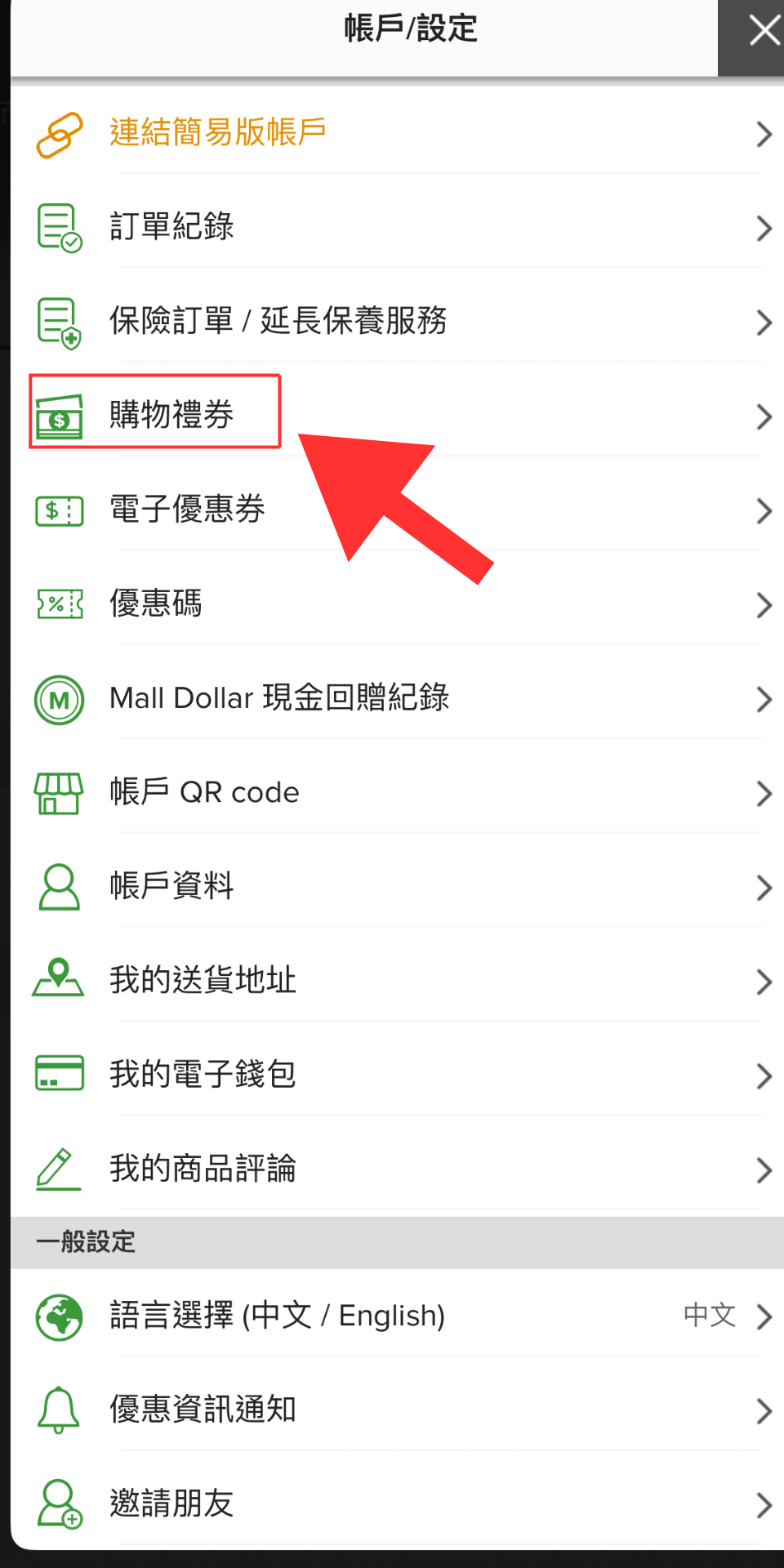Open 優惠資訊通知 settings
Viewport: 784px width, 1568px height.
(x=392, y=1410)
